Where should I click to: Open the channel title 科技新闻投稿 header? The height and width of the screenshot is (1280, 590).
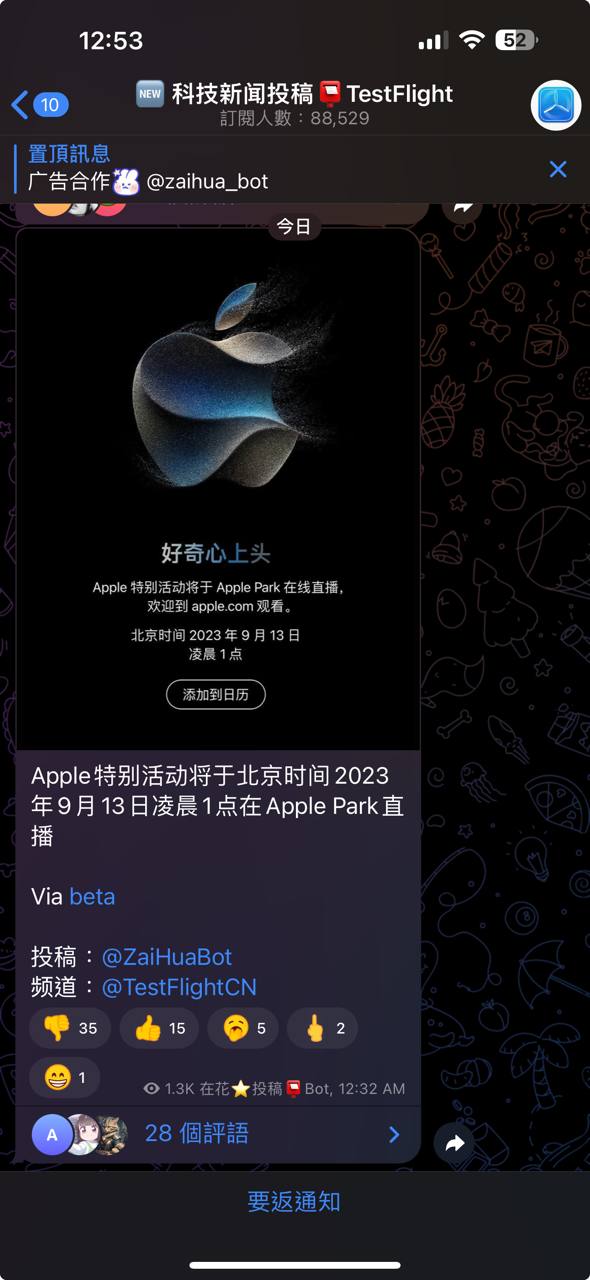295,105
